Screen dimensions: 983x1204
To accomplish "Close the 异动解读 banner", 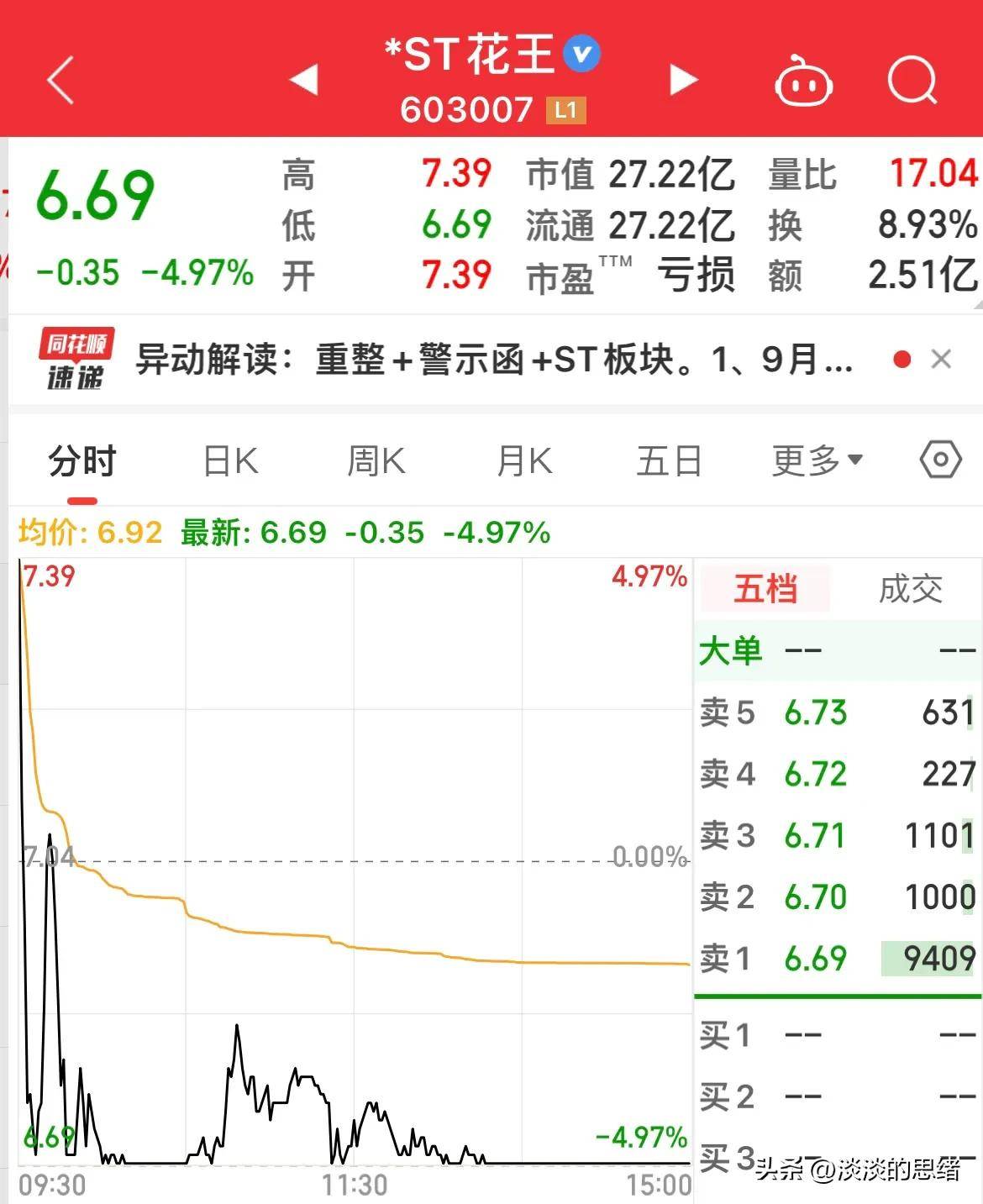I will click(x=942, y=359).
